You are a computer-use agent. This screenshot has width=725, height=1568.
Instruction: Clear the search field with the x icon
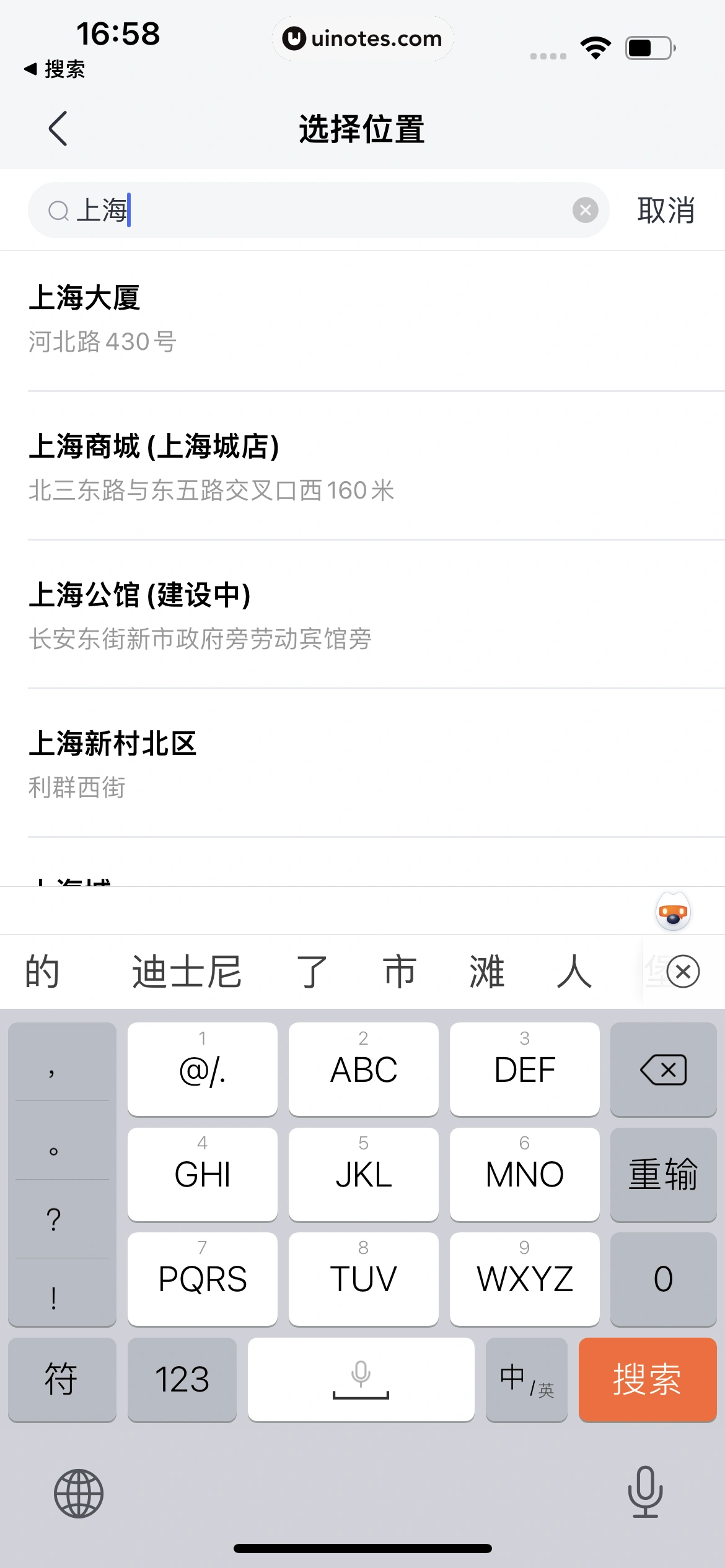click(585, 210)
